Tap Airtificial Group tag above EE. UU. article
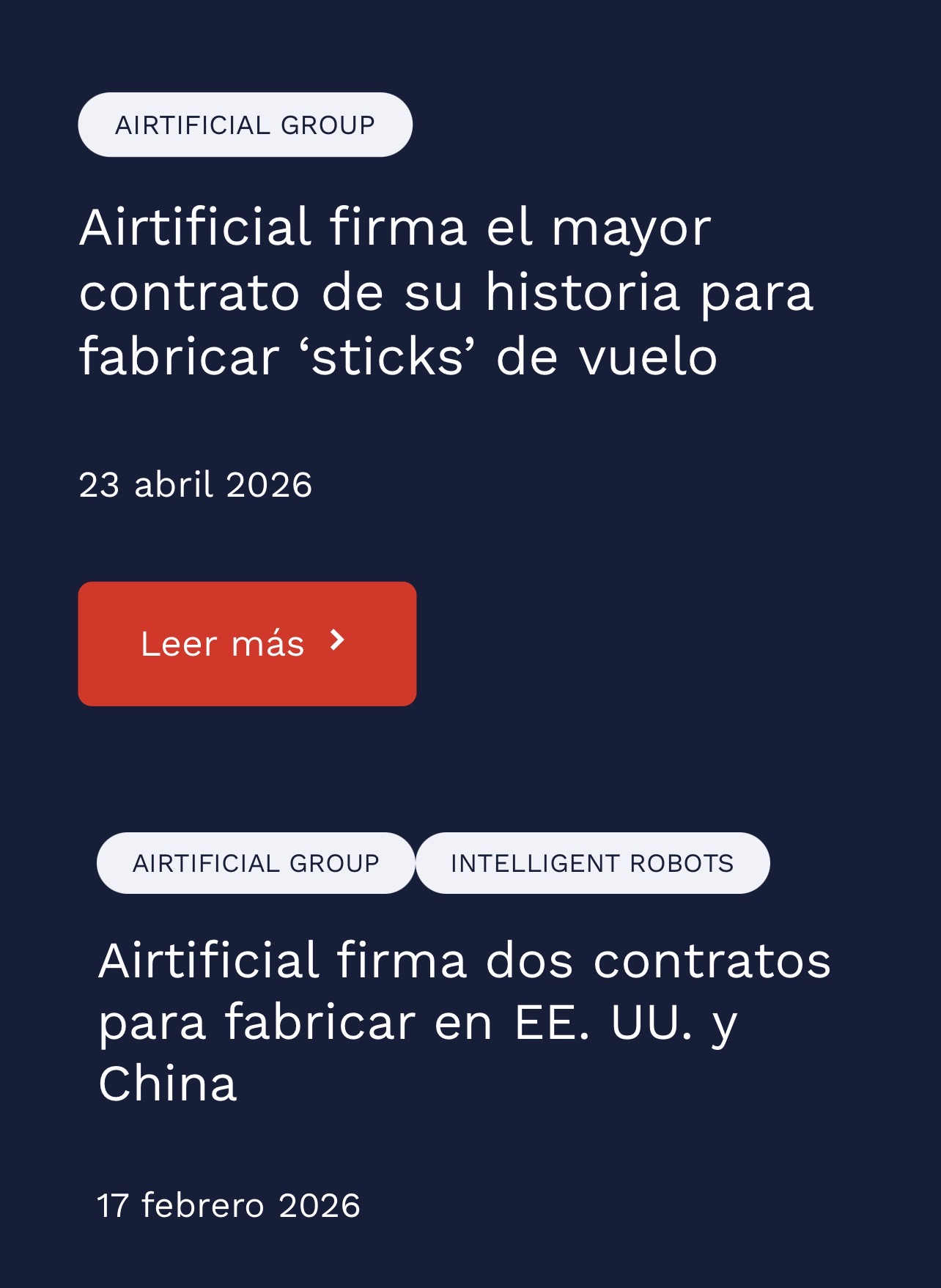941x1288 pixels. tap(256, 863)
